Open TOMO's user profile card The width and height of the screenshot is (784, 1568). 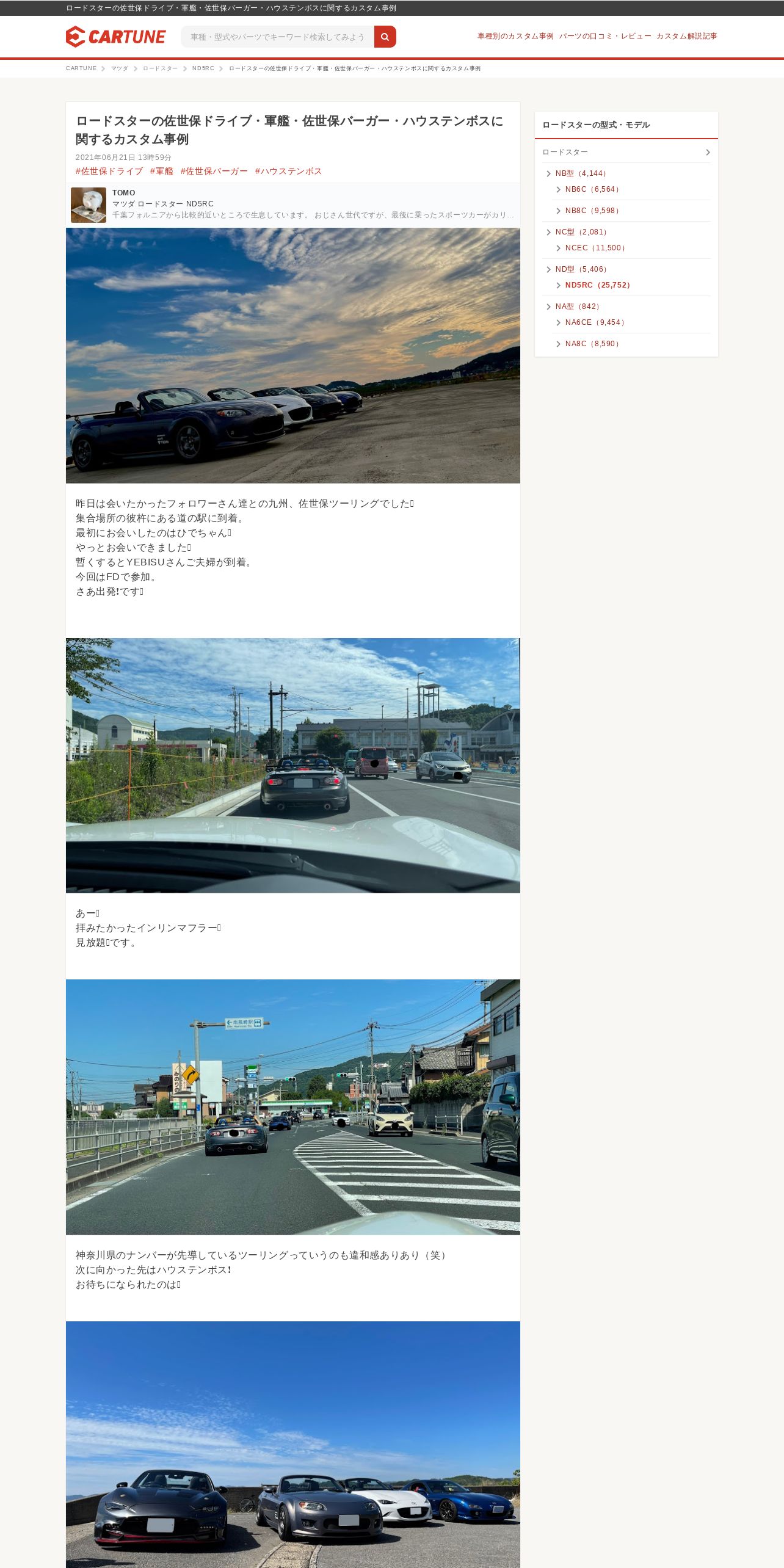293,205
